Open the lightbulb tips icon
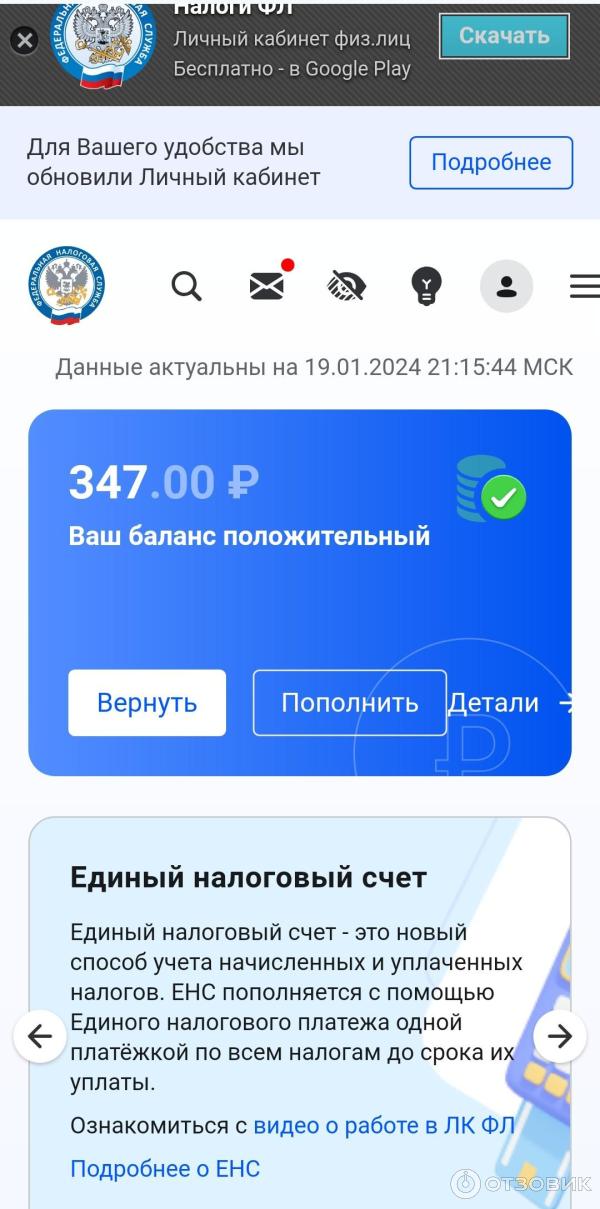600x1209 pixels. pyautogui.click(x=427, y=287)
